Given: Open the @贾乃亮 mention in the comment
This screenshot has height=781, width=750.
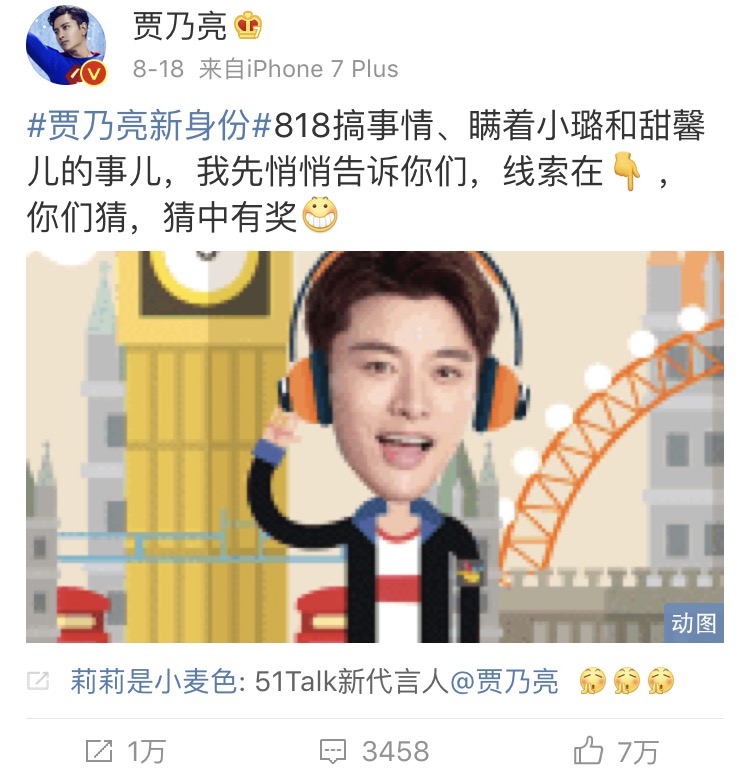Looking at the screenshot, I should (503, 683).
